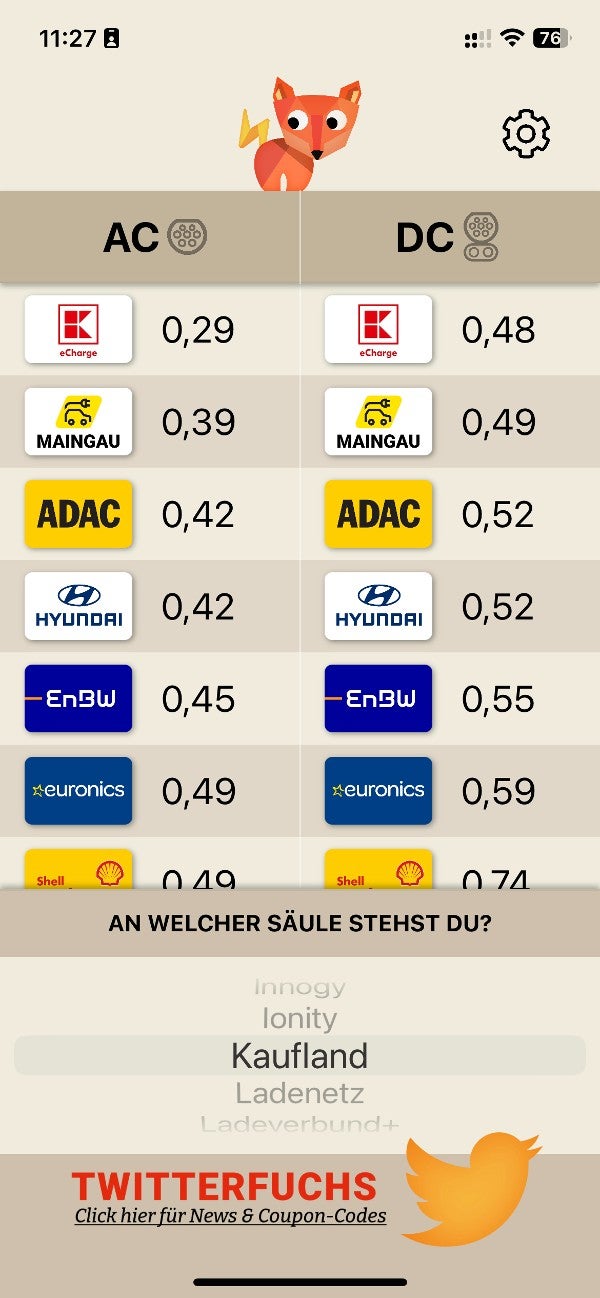Open the Euronics tariff card under DC
The height and width of the screenshot is (1298, 600).
point(378,790)
